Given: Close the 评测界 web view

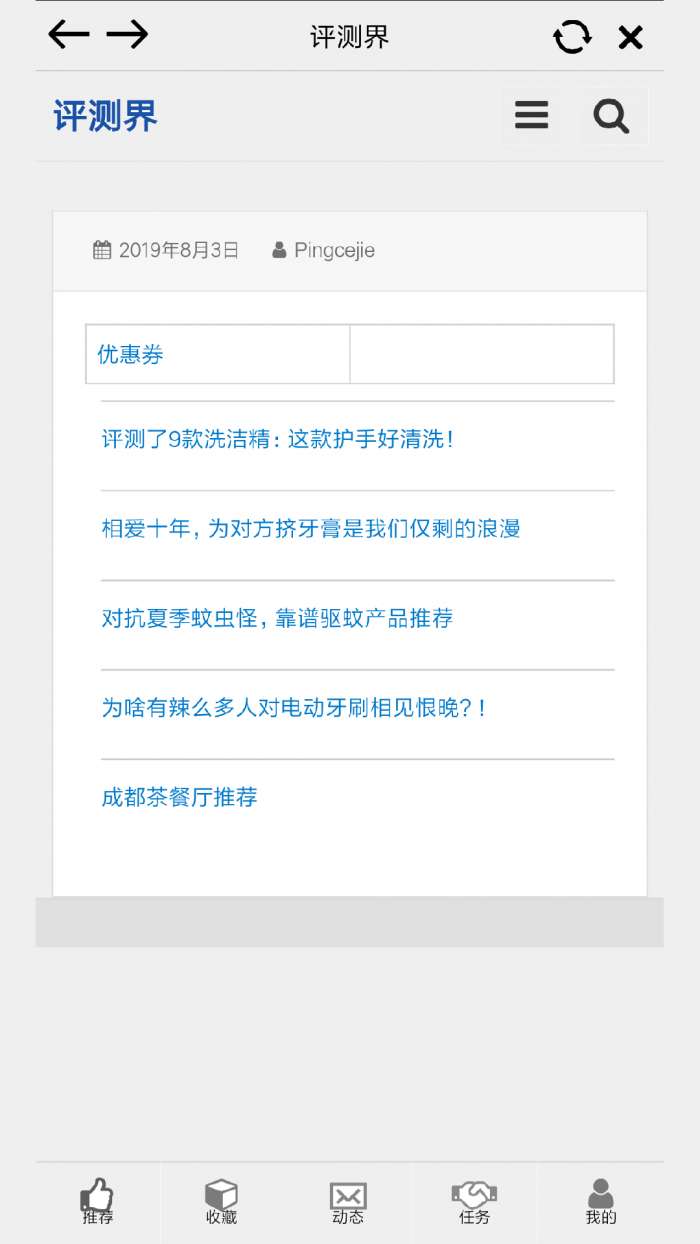Looking at the screenshot, I should pyautogui.click(x=630, y=38).
